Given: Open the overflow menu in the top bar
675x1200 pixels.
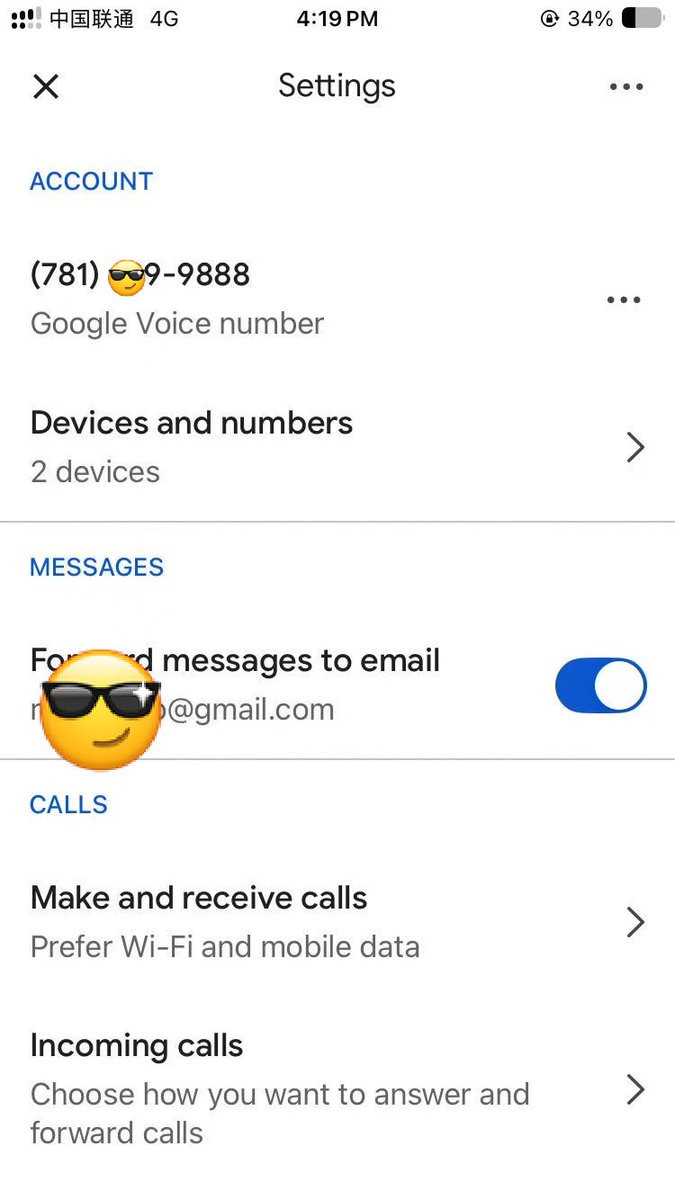Looking at the screenshot, I should 626,87.
